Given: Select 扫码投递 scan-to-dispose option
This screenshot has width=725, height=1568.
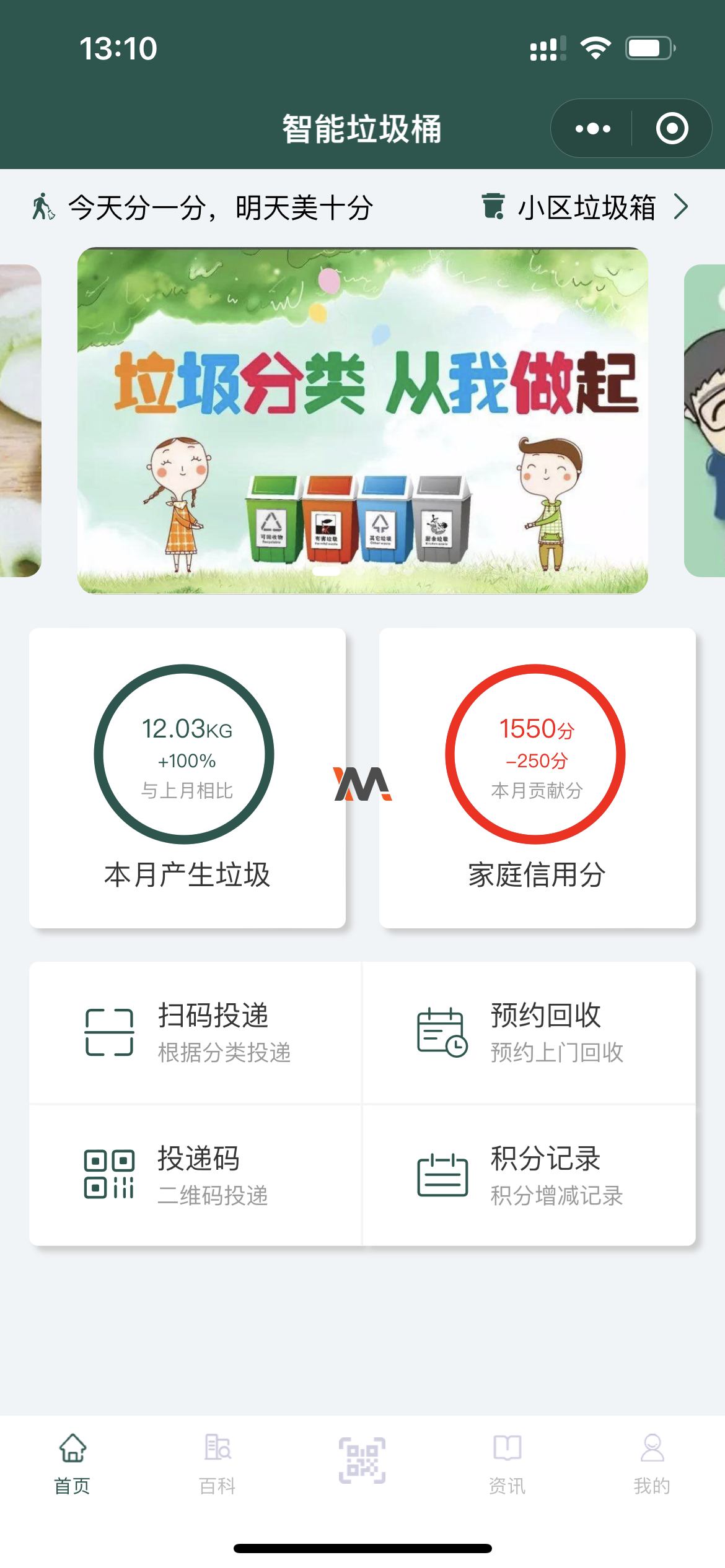Looking at the screenshot, I should (x=195, y=1032).
